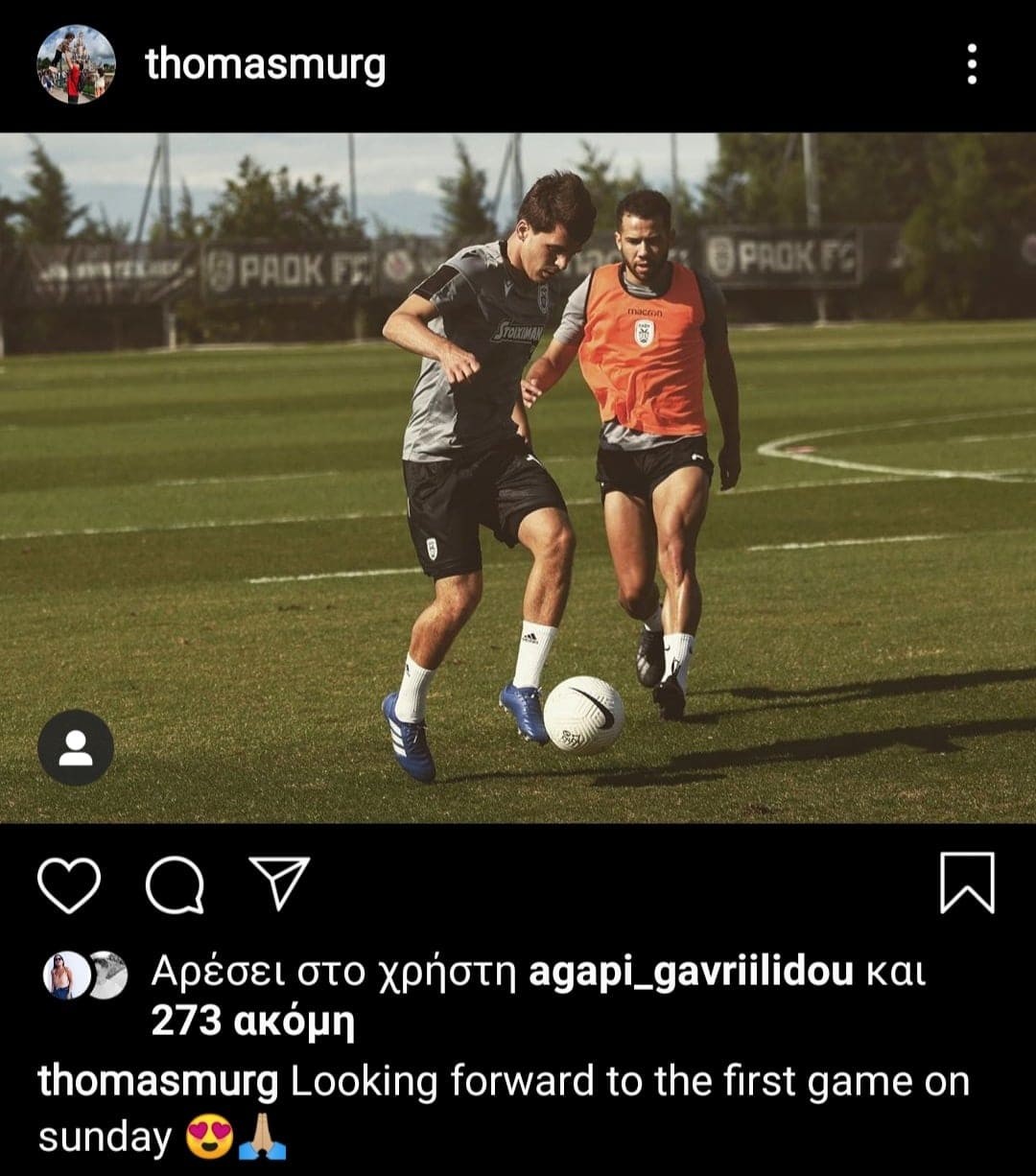Open comments with the speech bubble icon
Image resolution: width=1036 pixels, height=1176 pixels.
[175, 882]
